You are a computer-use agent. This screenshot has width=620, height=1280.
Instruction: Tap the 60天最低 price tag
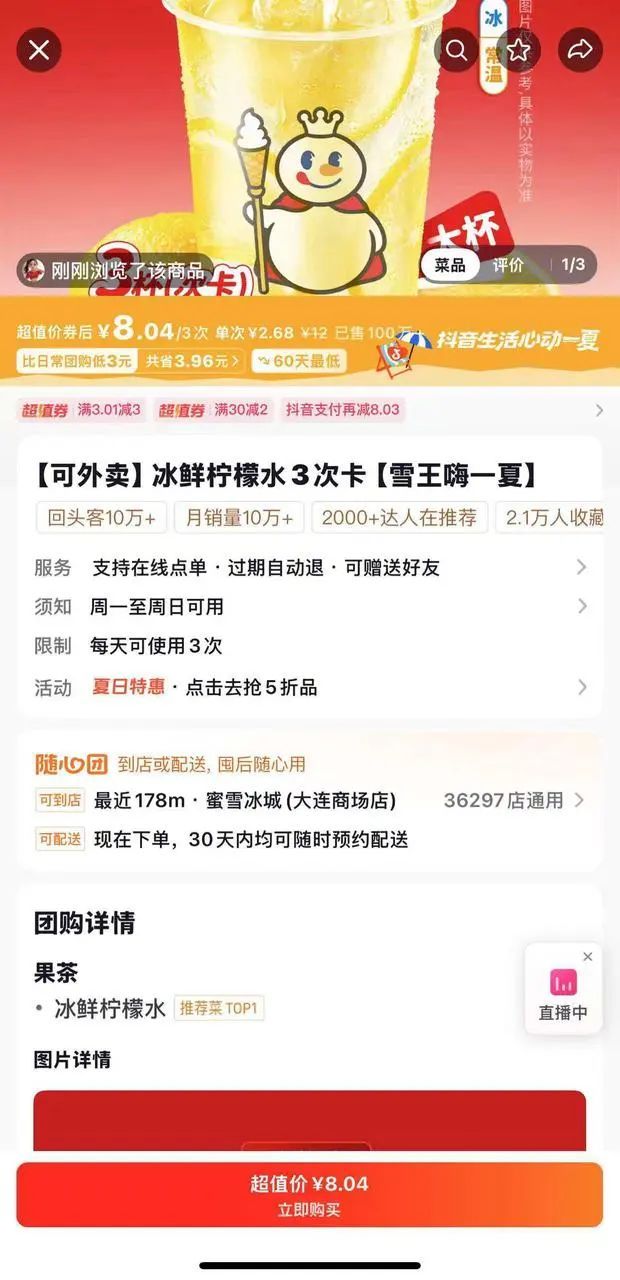tap(299, 361)
